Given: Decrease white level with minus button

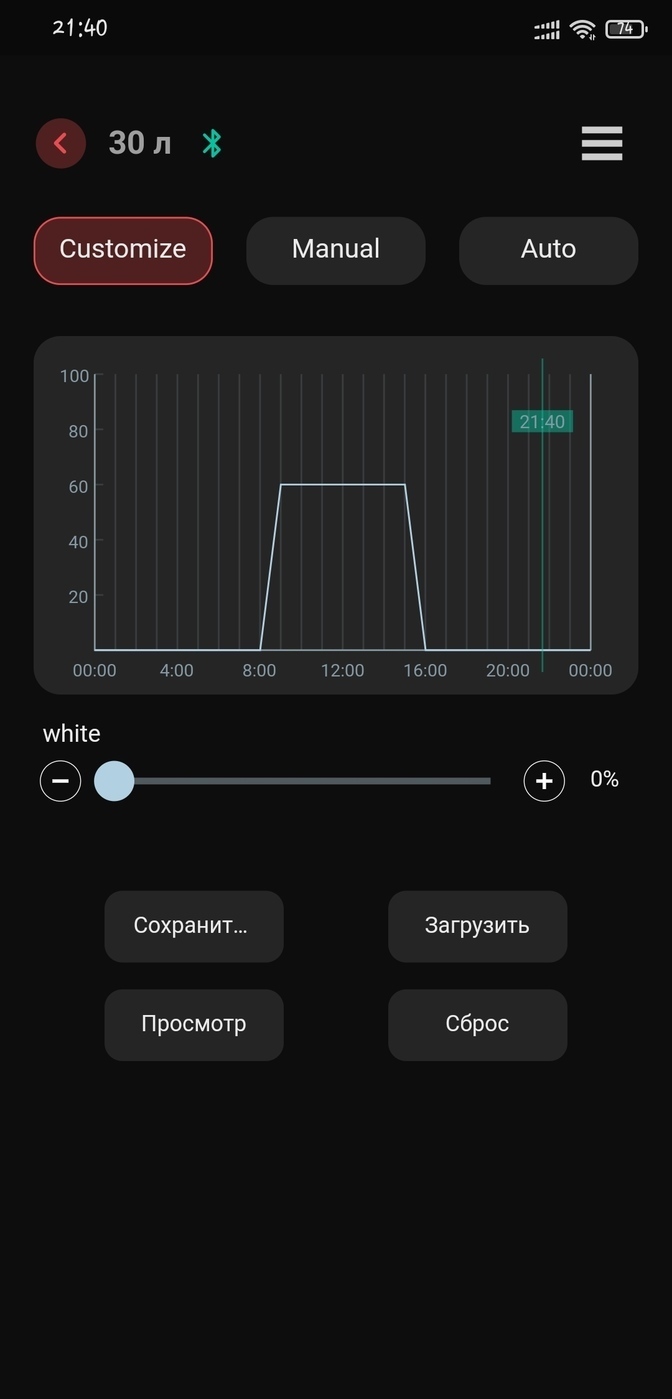Looking at the screenshot, I should click(x=60, y=781).
